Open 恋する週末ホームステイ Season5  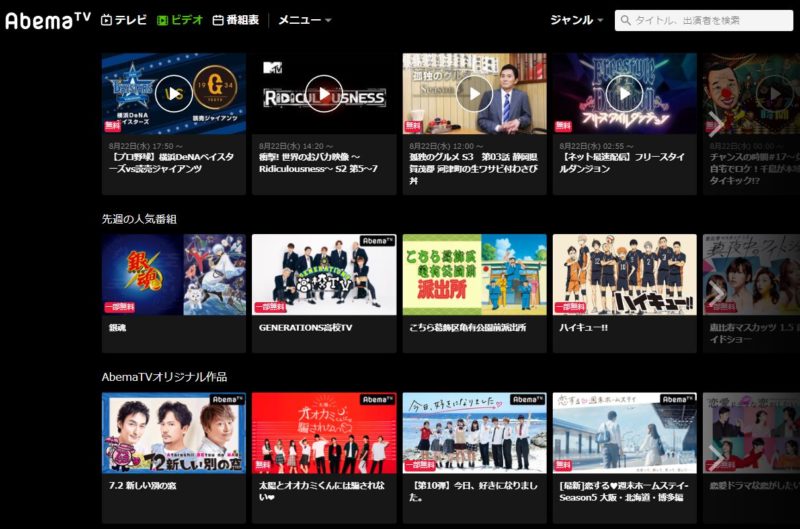coord(624,434)
